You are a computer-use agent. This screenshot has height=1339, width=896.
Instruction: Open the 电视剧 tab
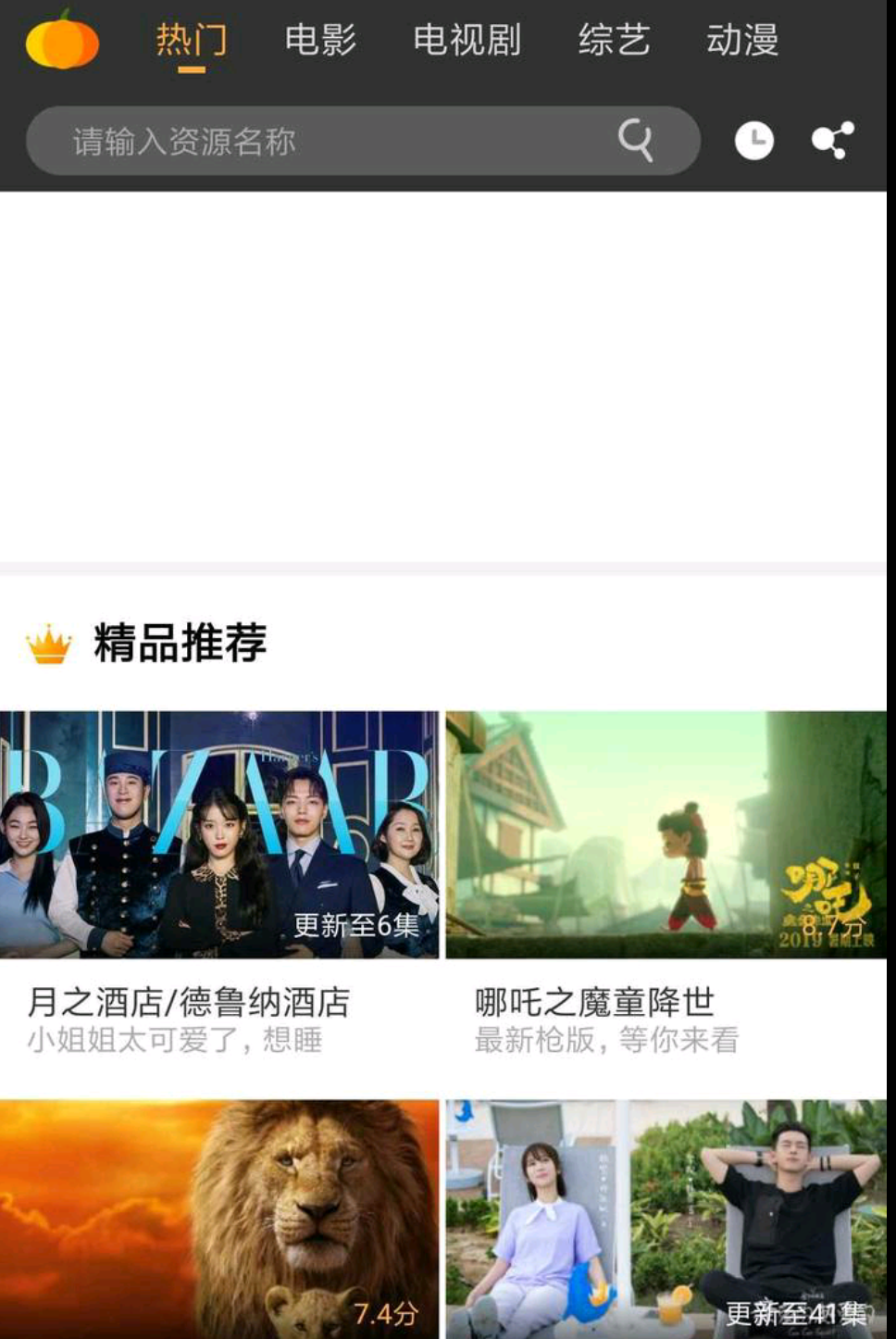467,41
